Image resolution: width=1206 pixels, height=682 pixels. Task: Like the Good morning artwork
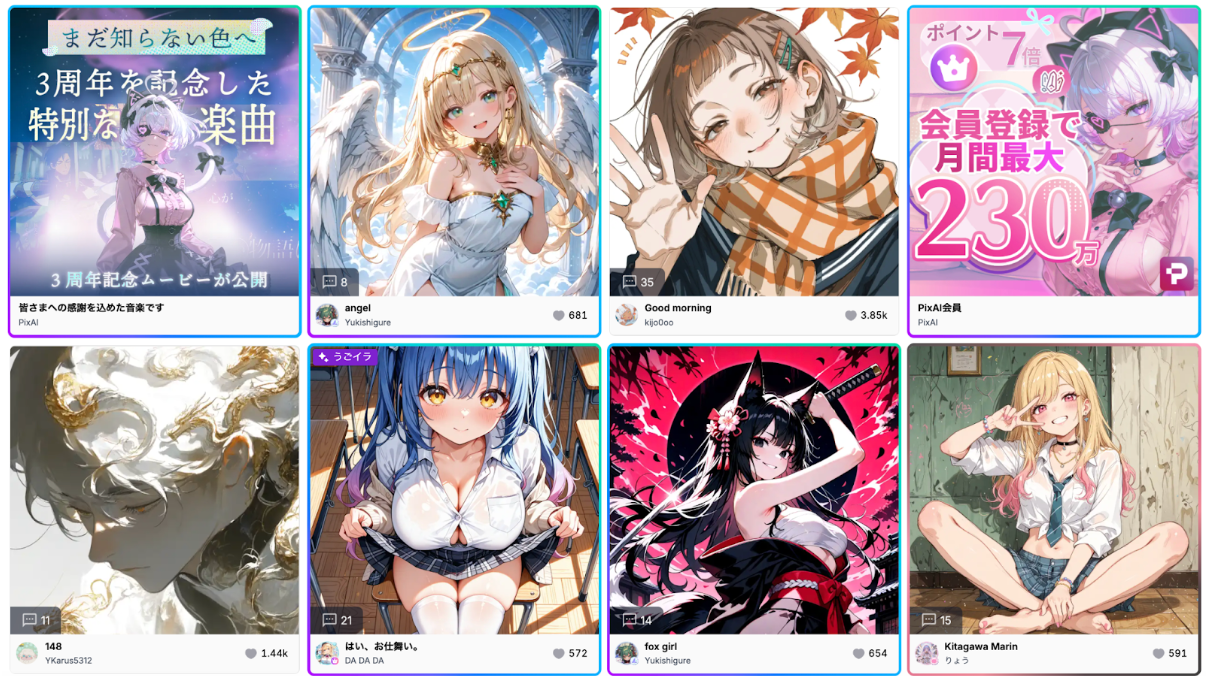tap(851, 315)
